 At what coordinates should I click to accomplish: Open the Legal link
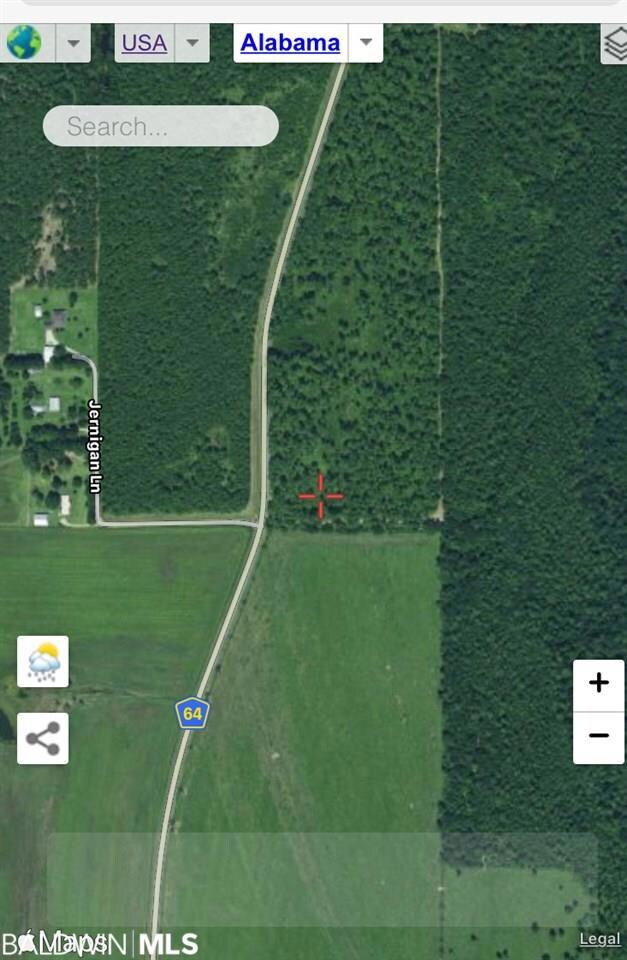pyautogui.click(x=600, y=939)
